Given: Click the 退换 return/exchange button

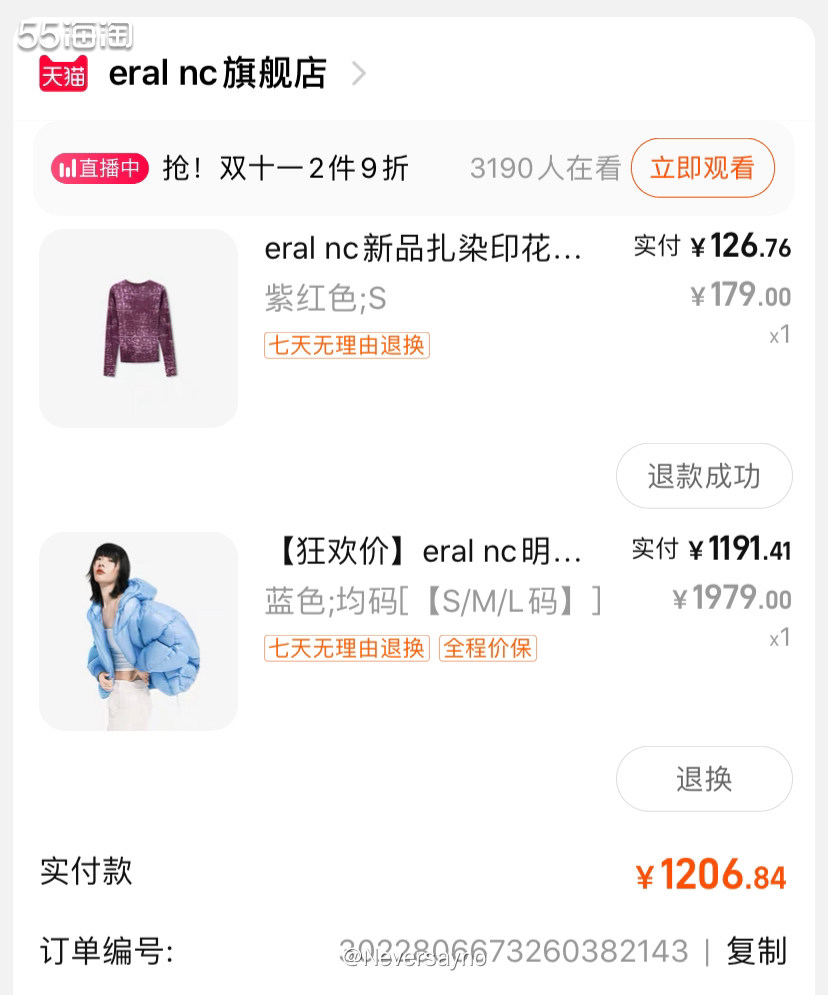Looking at the screenshot, I should pyautogui.click(x=704, y=778).
